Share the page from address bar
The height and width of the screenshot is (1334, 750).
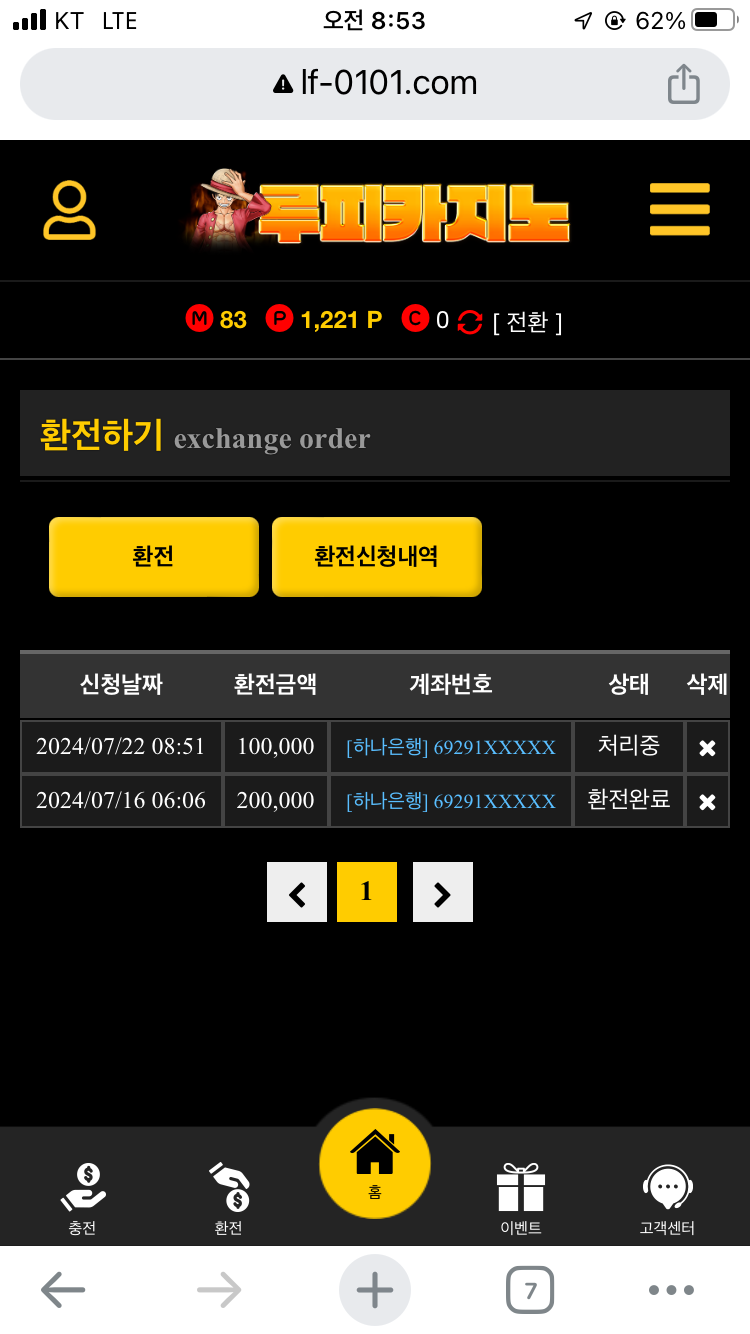[x=684, y=84]
